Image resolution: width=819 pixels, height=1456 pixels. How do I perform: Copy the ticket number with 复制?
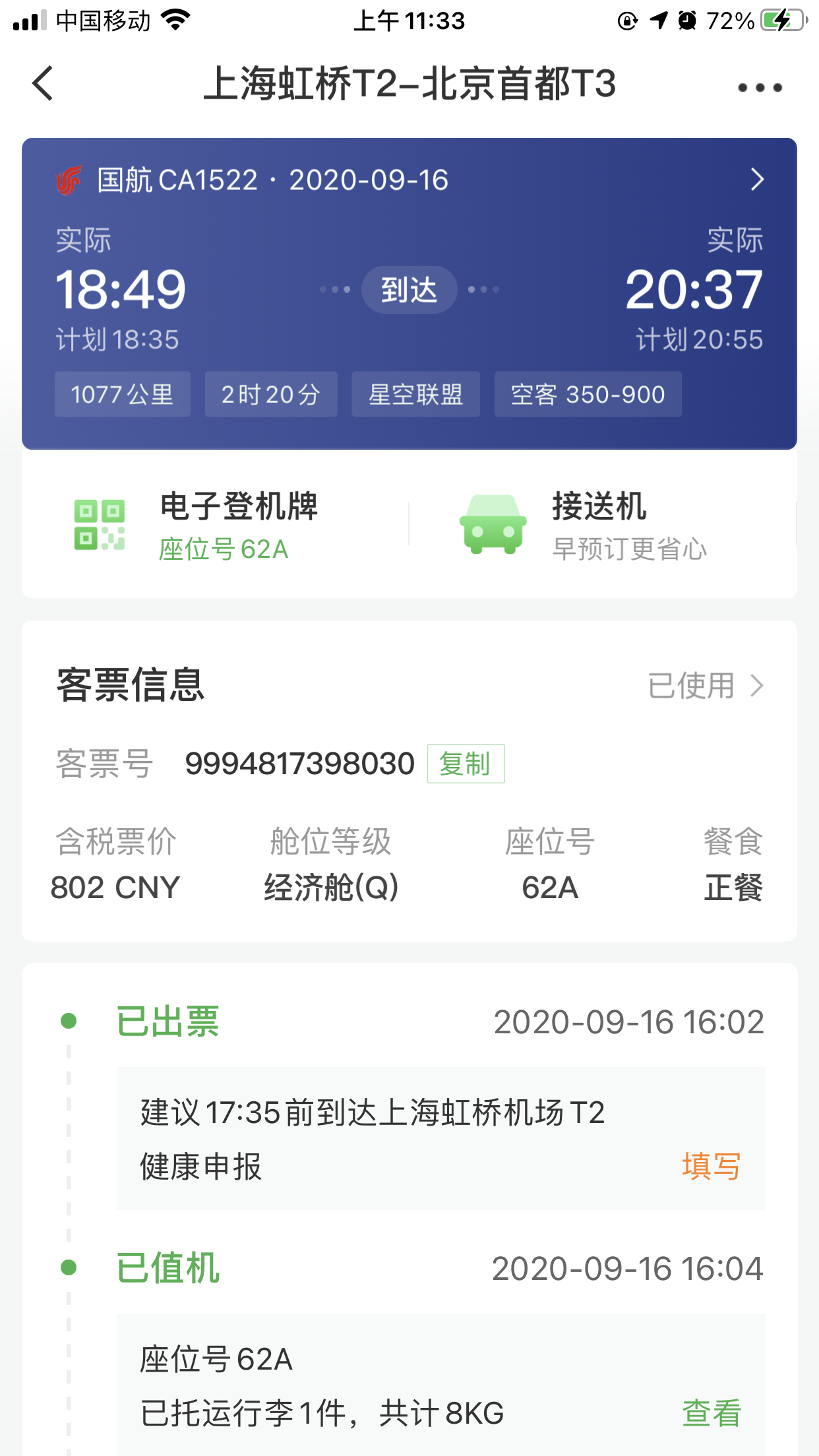coord(466,764)
